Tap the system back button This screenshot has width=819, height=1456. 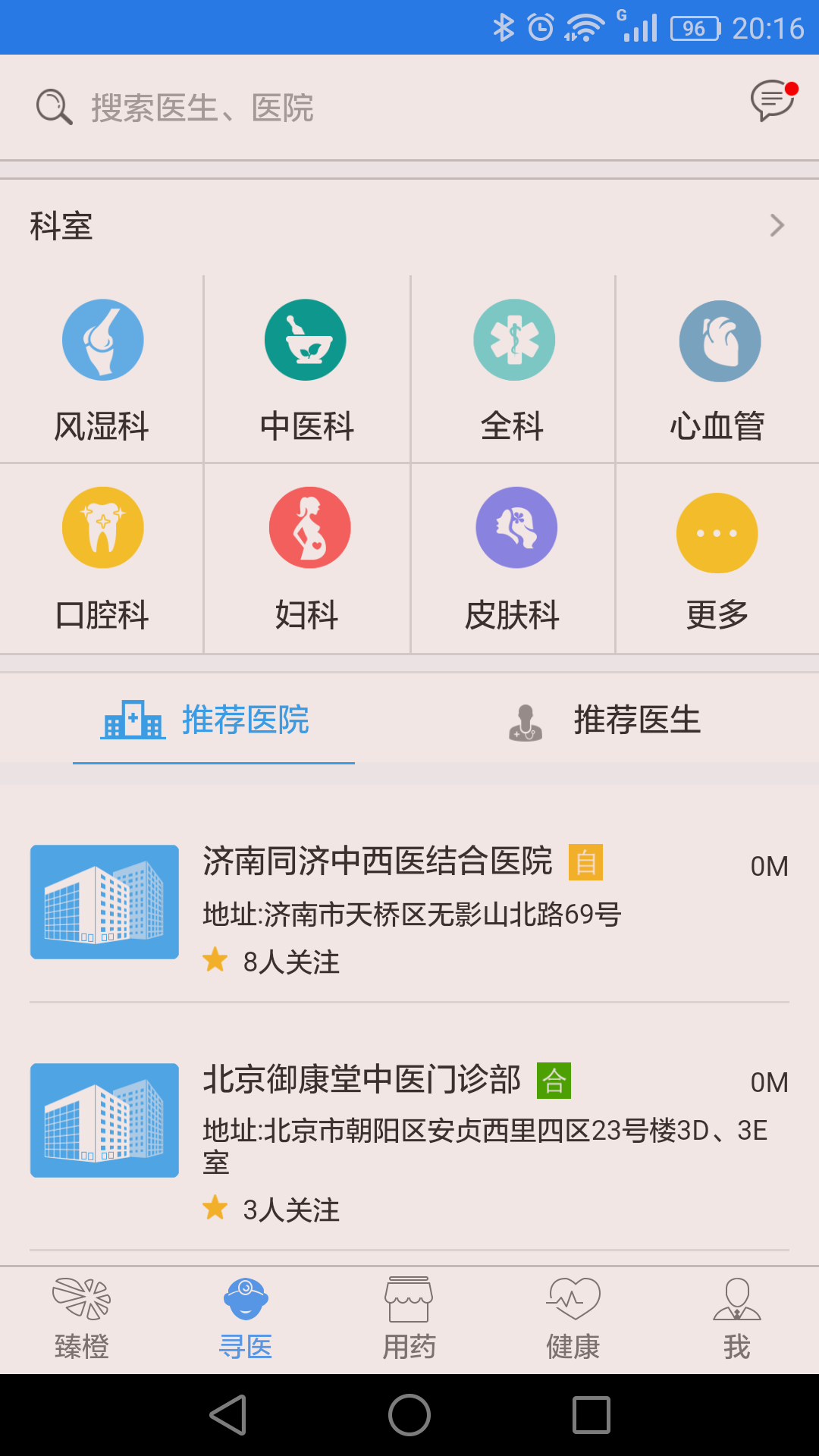228,1415
